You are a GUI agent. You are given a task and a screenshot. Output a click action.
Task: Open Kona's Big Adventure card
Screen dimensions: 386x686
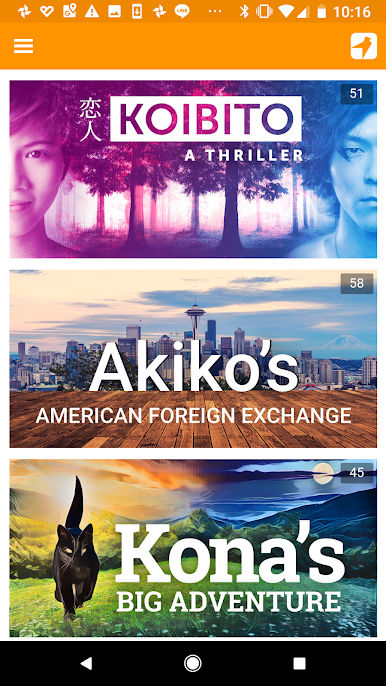pos(193,548)
